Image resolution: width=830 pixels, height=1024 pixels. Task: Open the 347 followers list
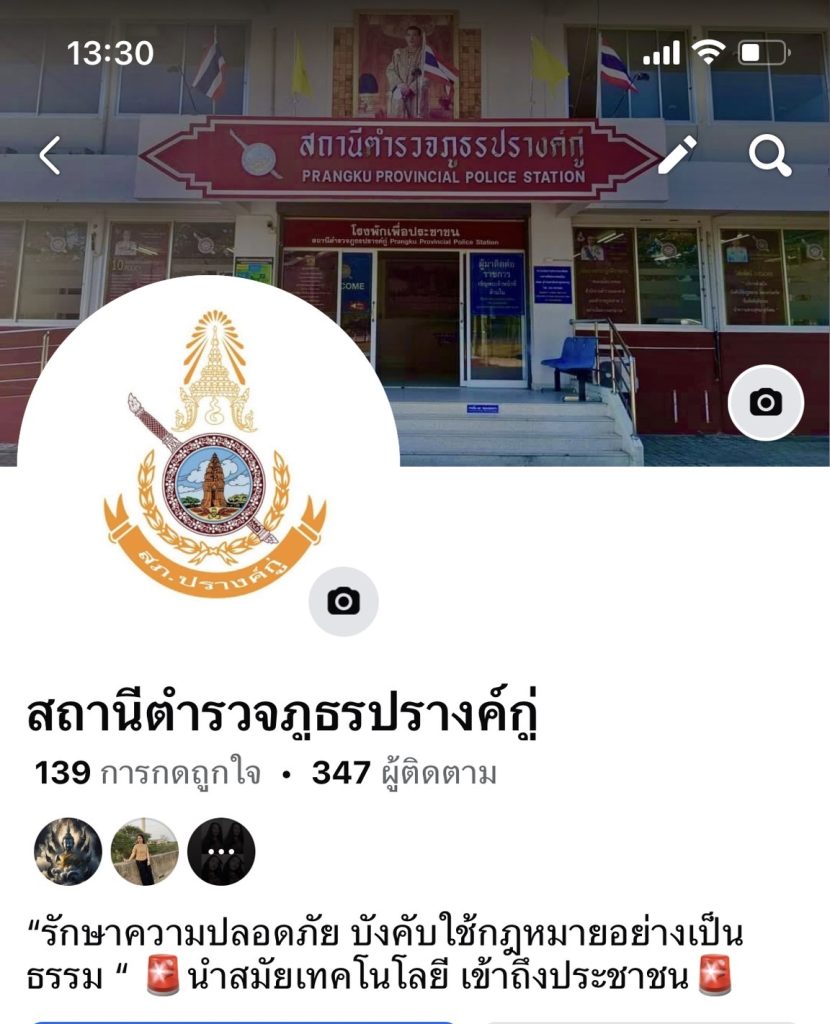pyautogui.click(x=404, y=773)
